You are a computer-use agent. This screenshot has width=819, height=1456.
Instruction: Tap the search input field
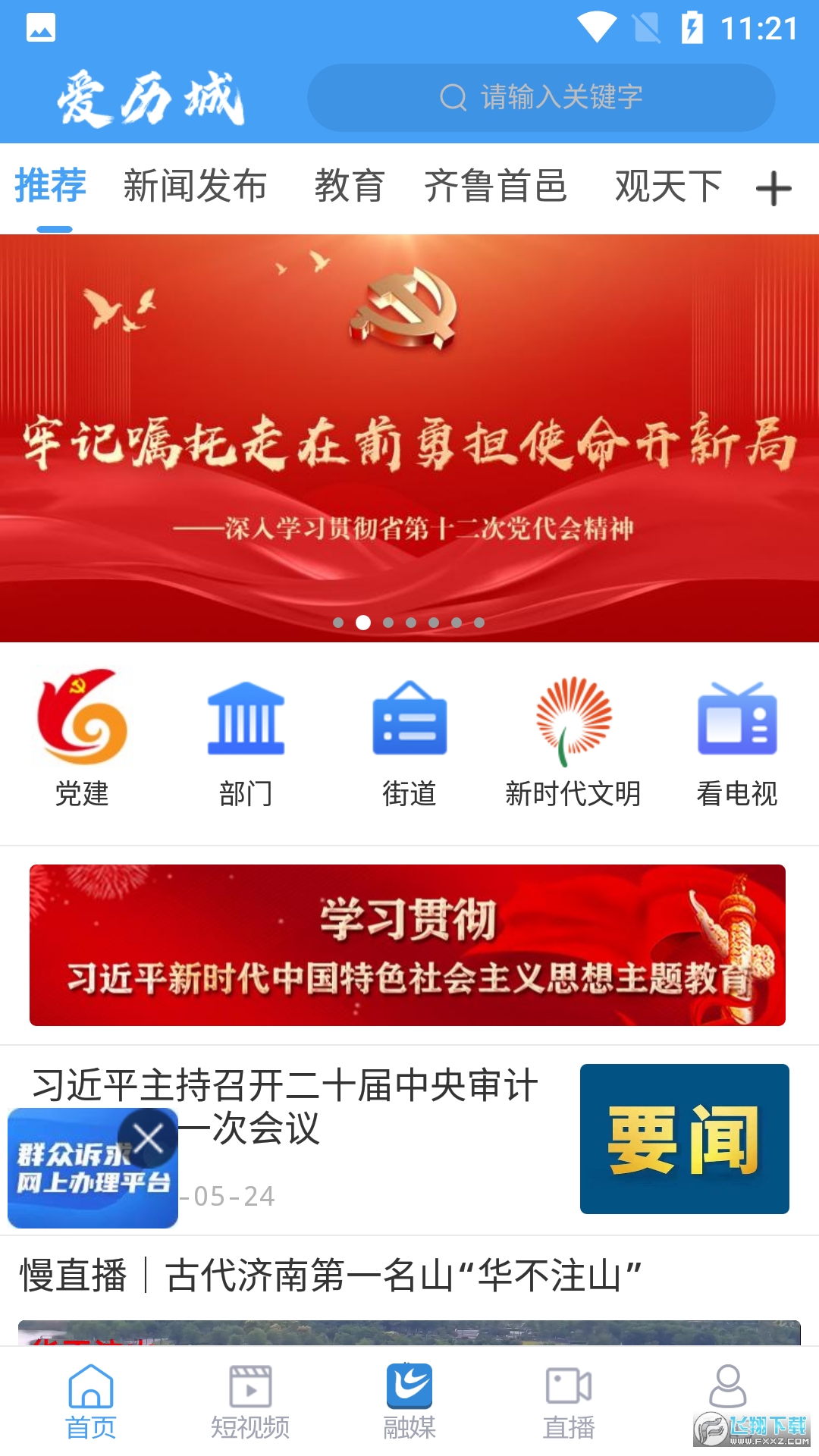[541, 97]
